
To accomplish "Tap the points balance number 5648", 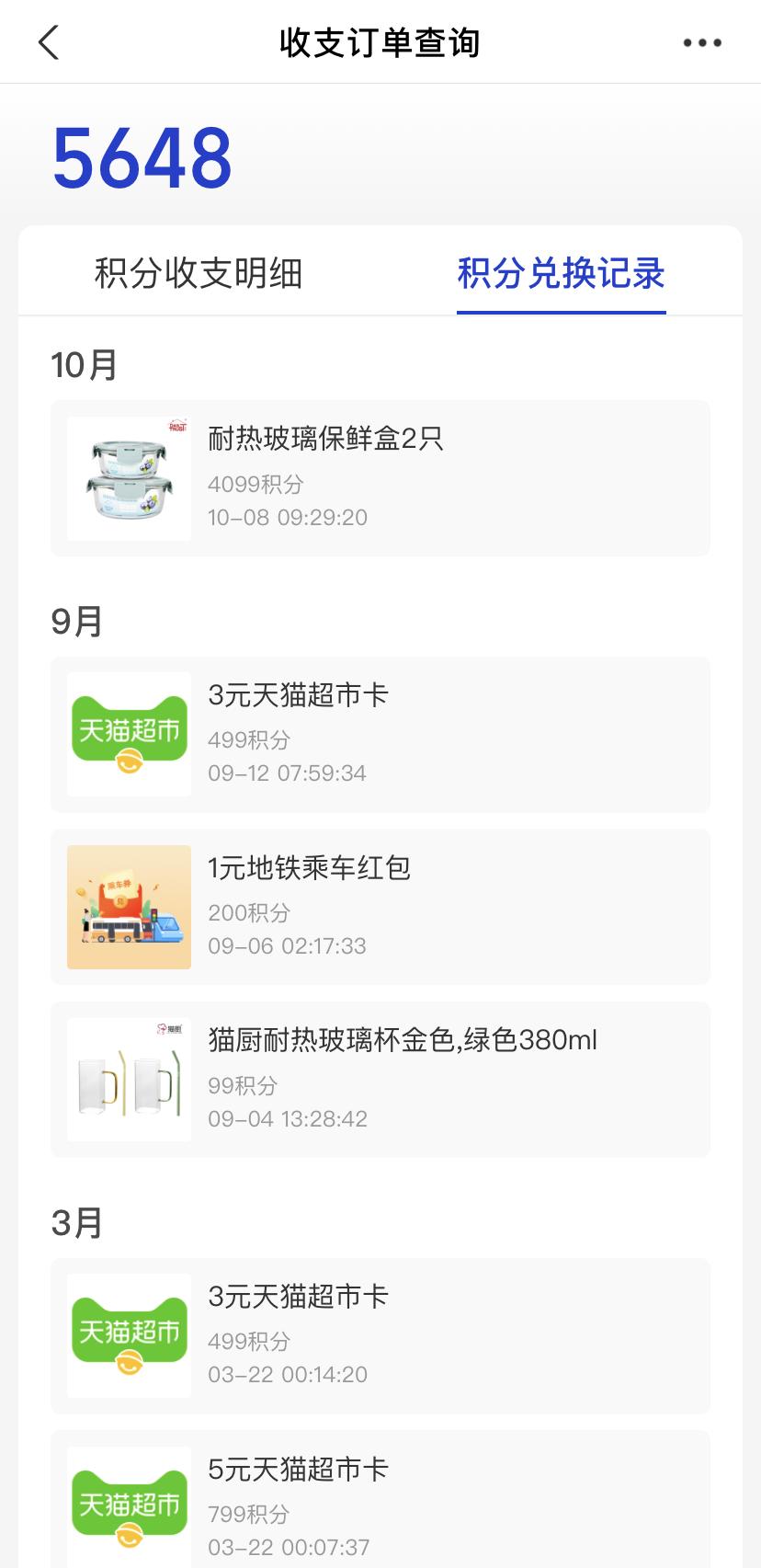I will point(141,158).
